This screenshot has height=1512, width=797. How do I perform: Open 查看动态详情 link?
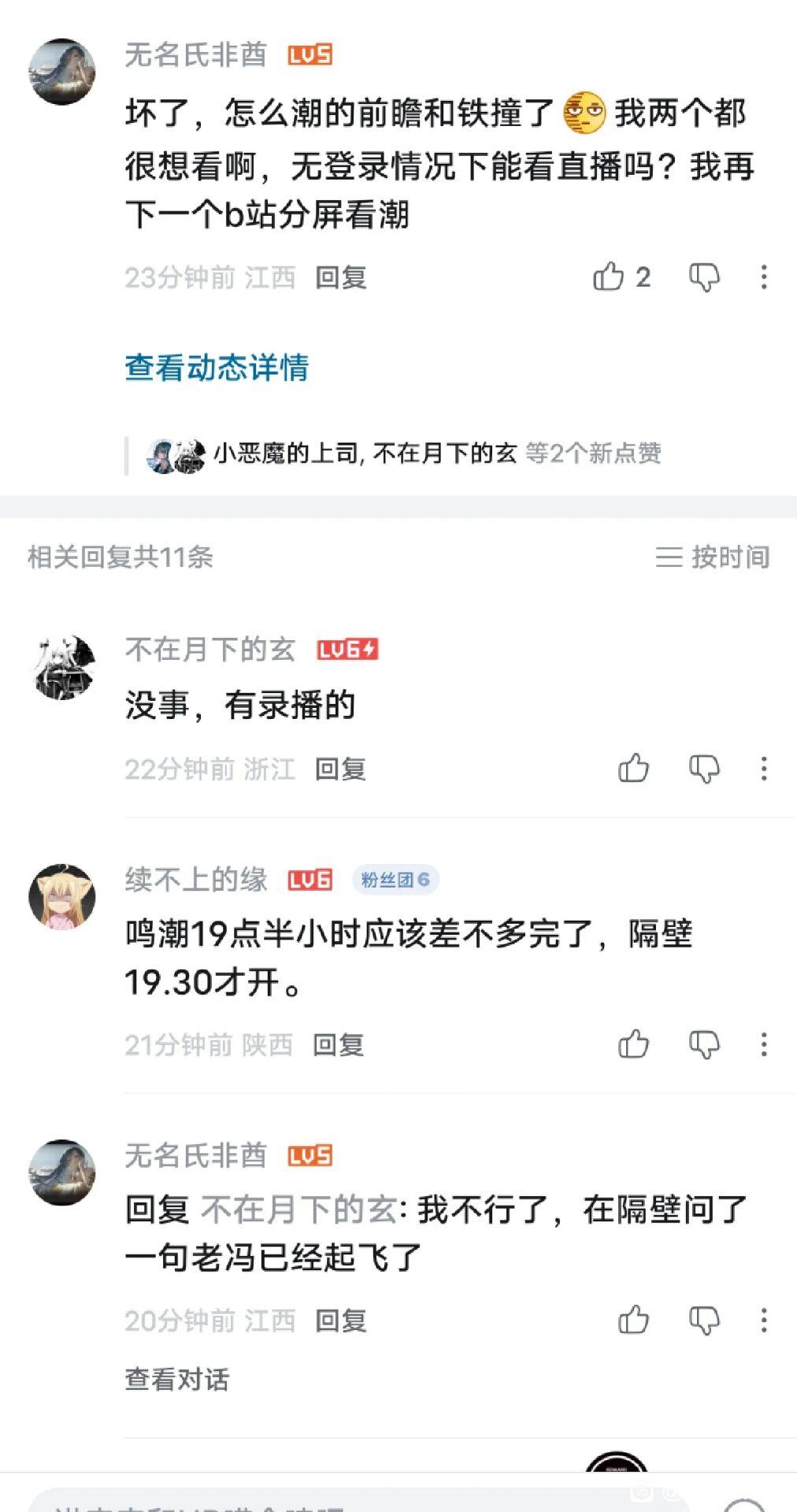(x=217, y=368)
